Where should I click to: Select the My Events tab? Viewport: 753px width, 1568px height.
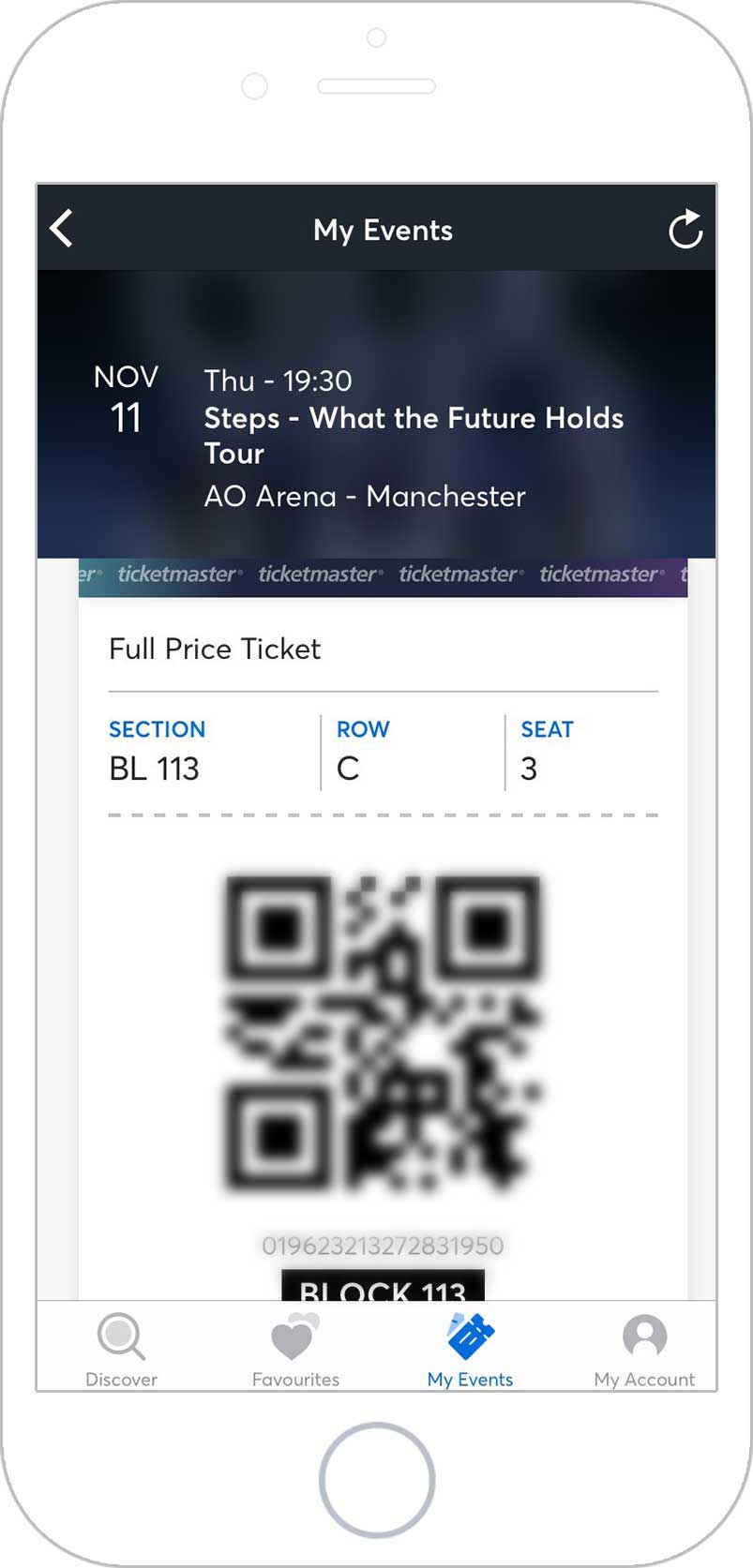[470, 1350]
